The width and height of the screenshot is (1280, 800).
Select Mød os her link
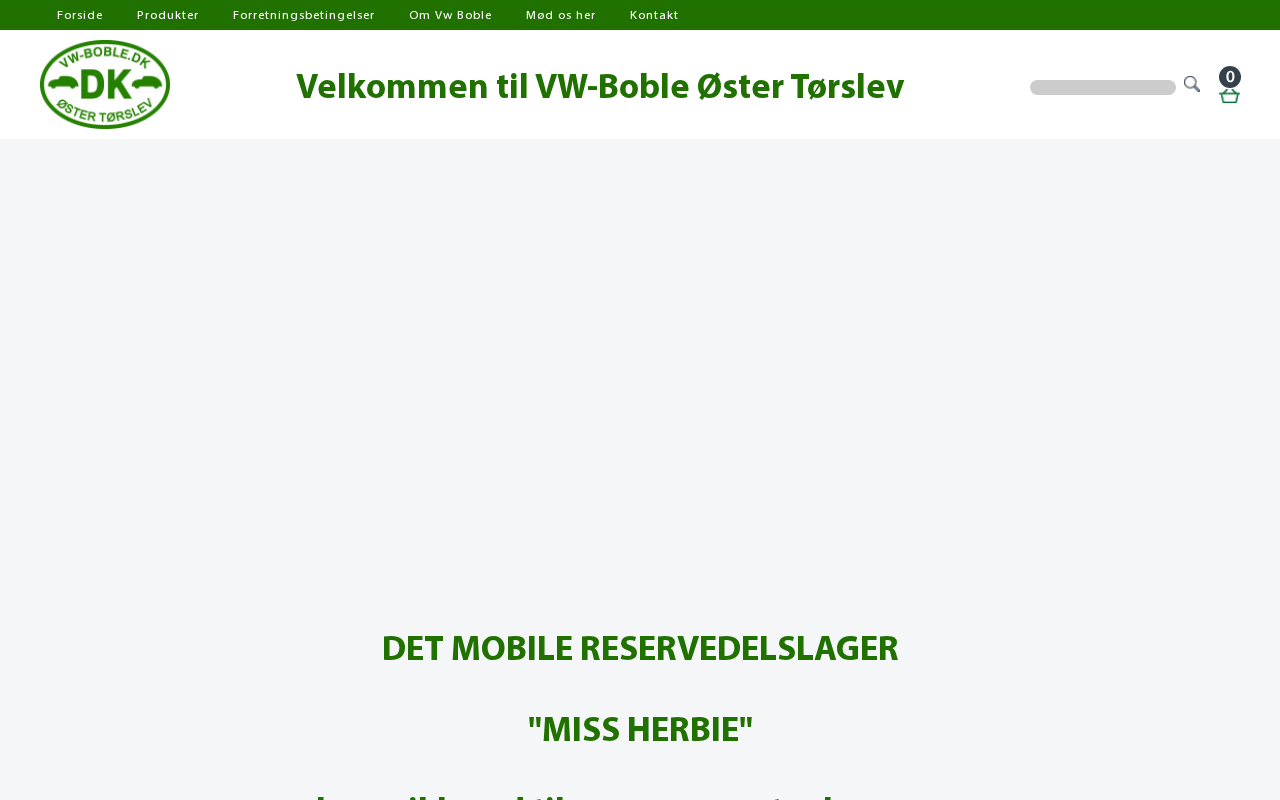tap(561, 15)
